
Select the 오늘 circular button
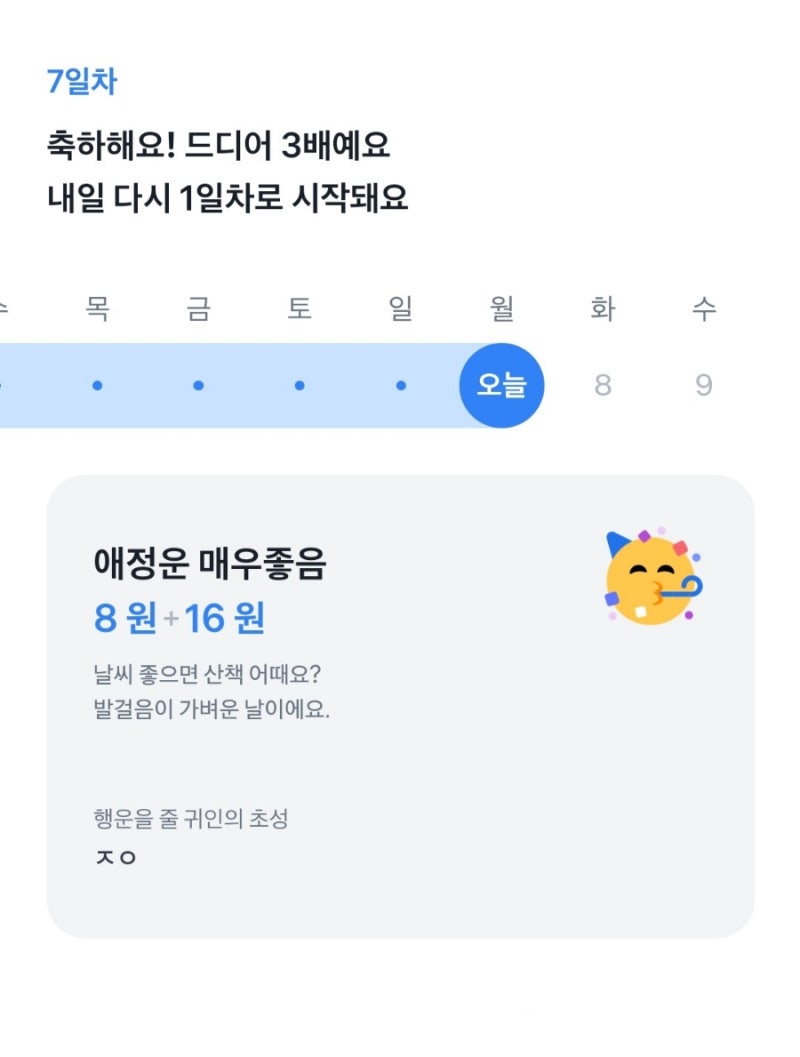coord(503,384)
